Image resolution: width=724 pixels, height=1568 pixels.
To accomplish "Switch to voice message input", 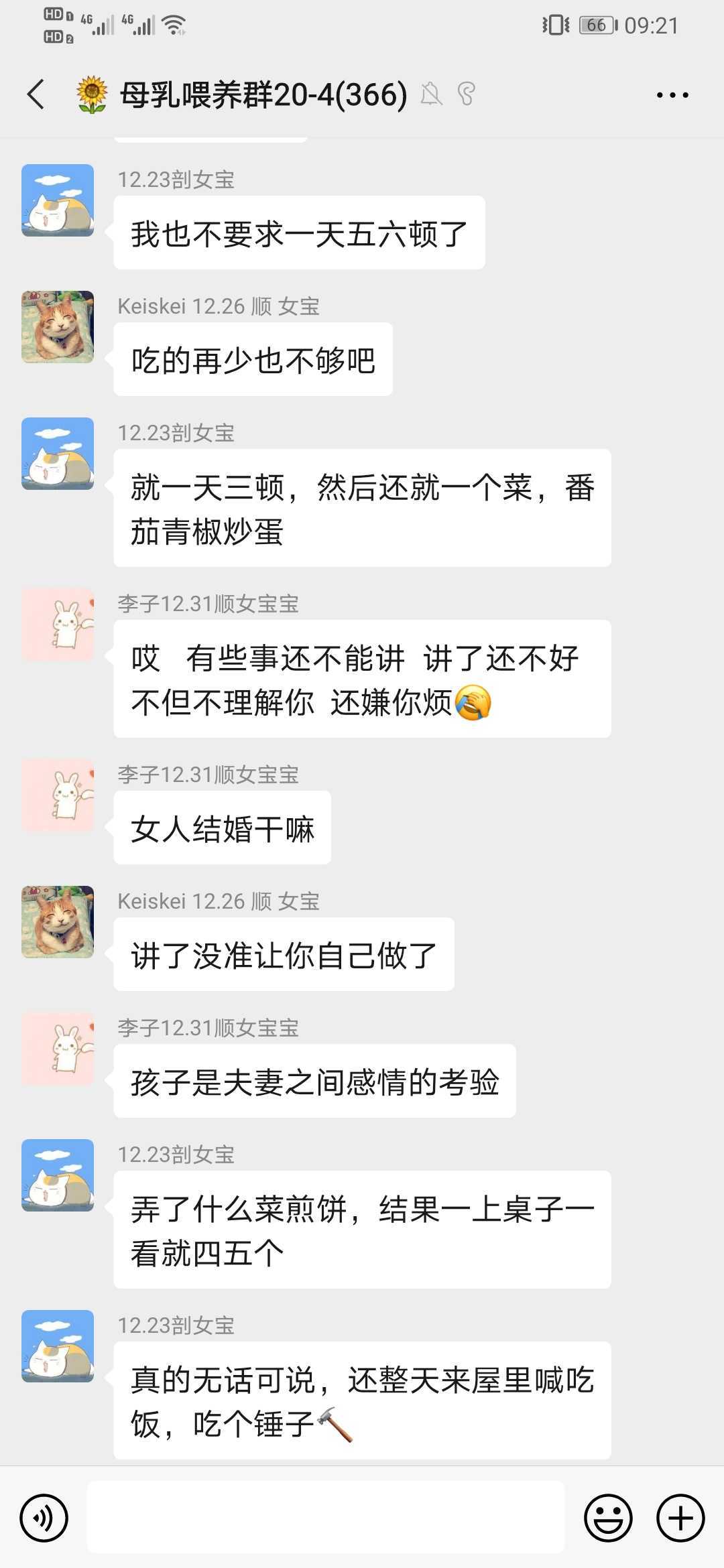I will 44,1518.
